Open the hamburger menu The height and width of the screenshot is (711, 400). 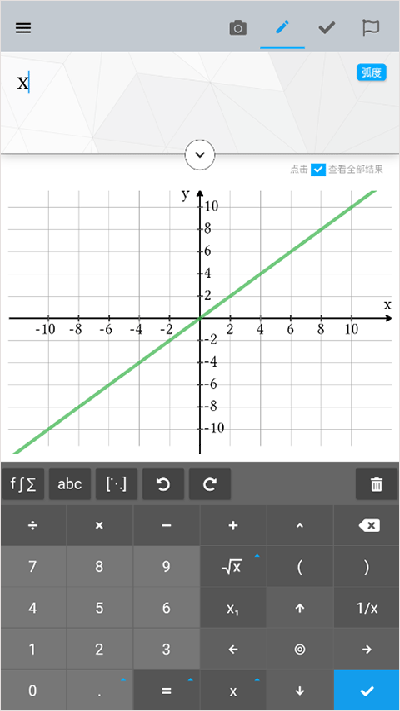[x=24, y=28]
